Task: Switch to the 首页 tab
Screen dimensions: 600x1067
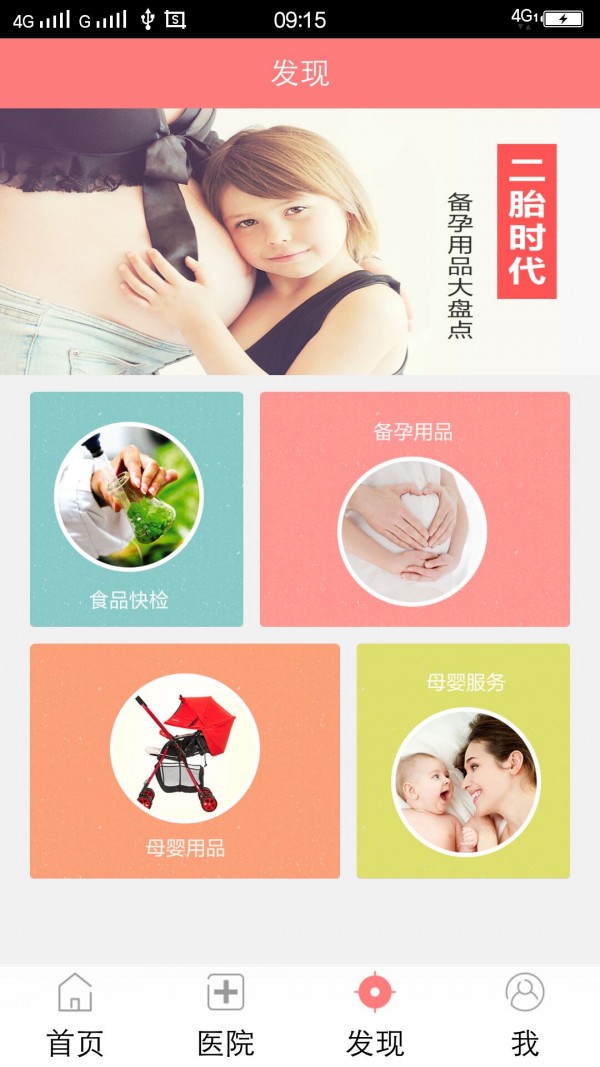Action: coord(75,1015)
